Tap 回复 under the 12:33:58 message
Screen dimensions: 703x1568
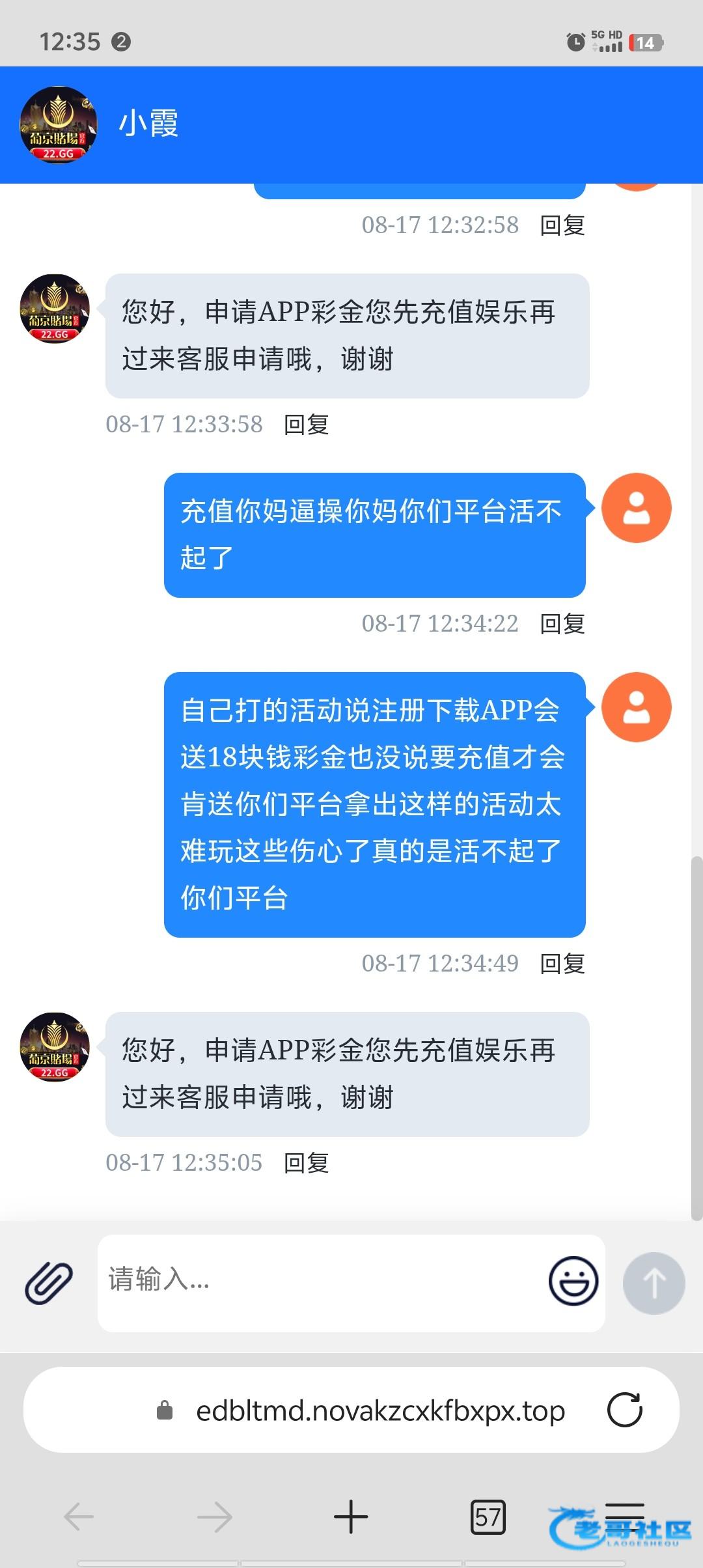click(307, 425)
